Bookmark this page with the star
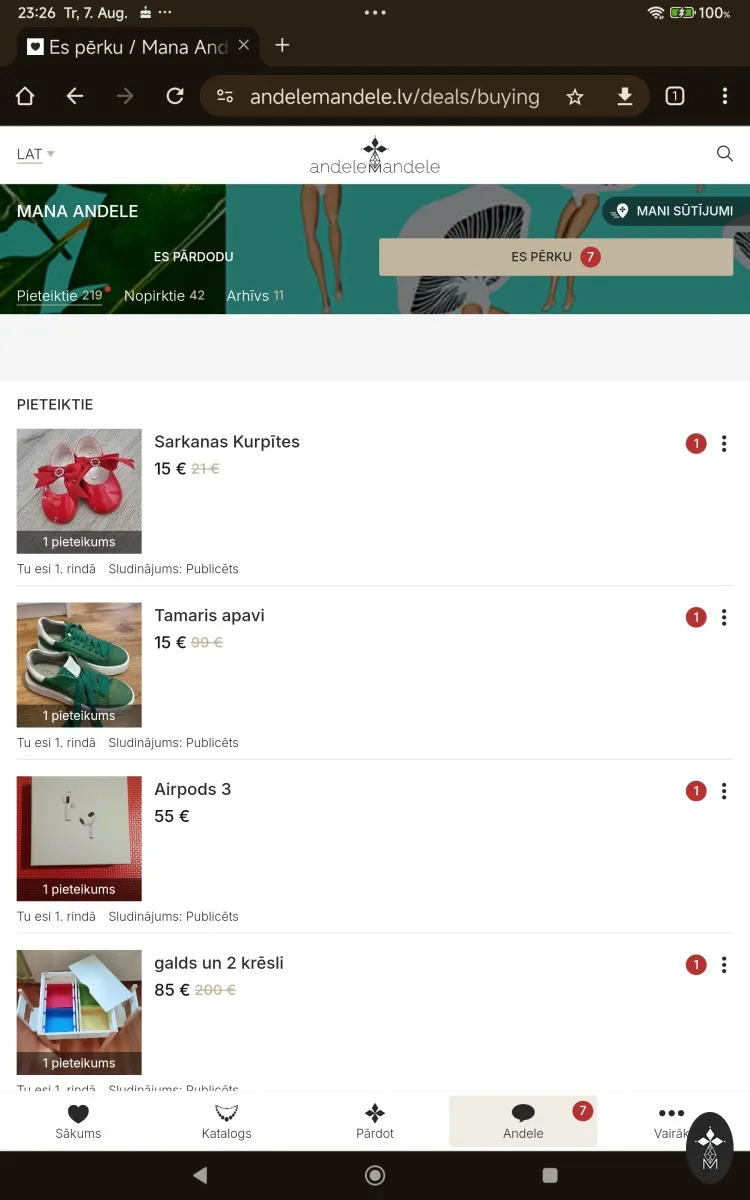Screen dimensions: 750x1200 pyautogui.click(x=574, y=96)
